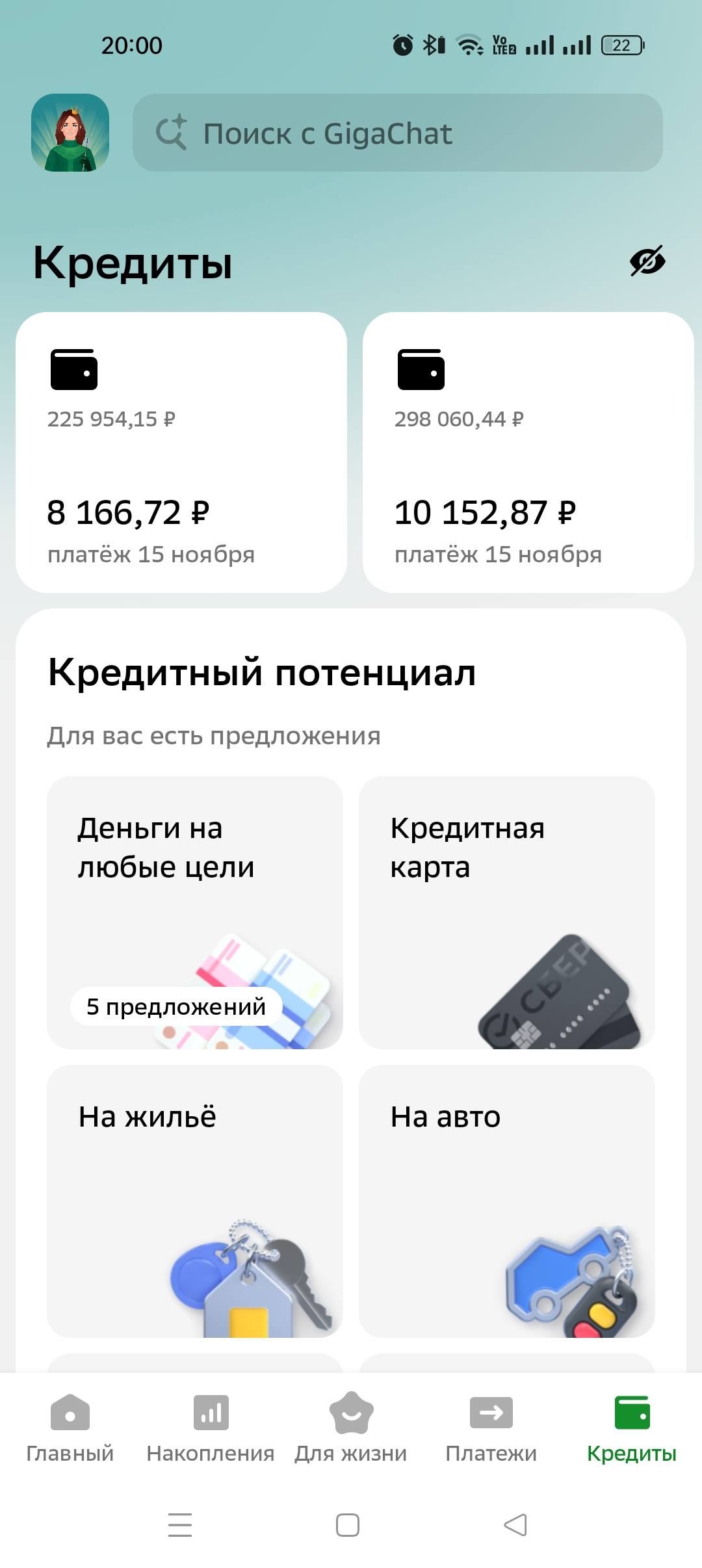Open Деньги на любые цели offer
This screenshot has height=1568, width=702.
[195, 910]
